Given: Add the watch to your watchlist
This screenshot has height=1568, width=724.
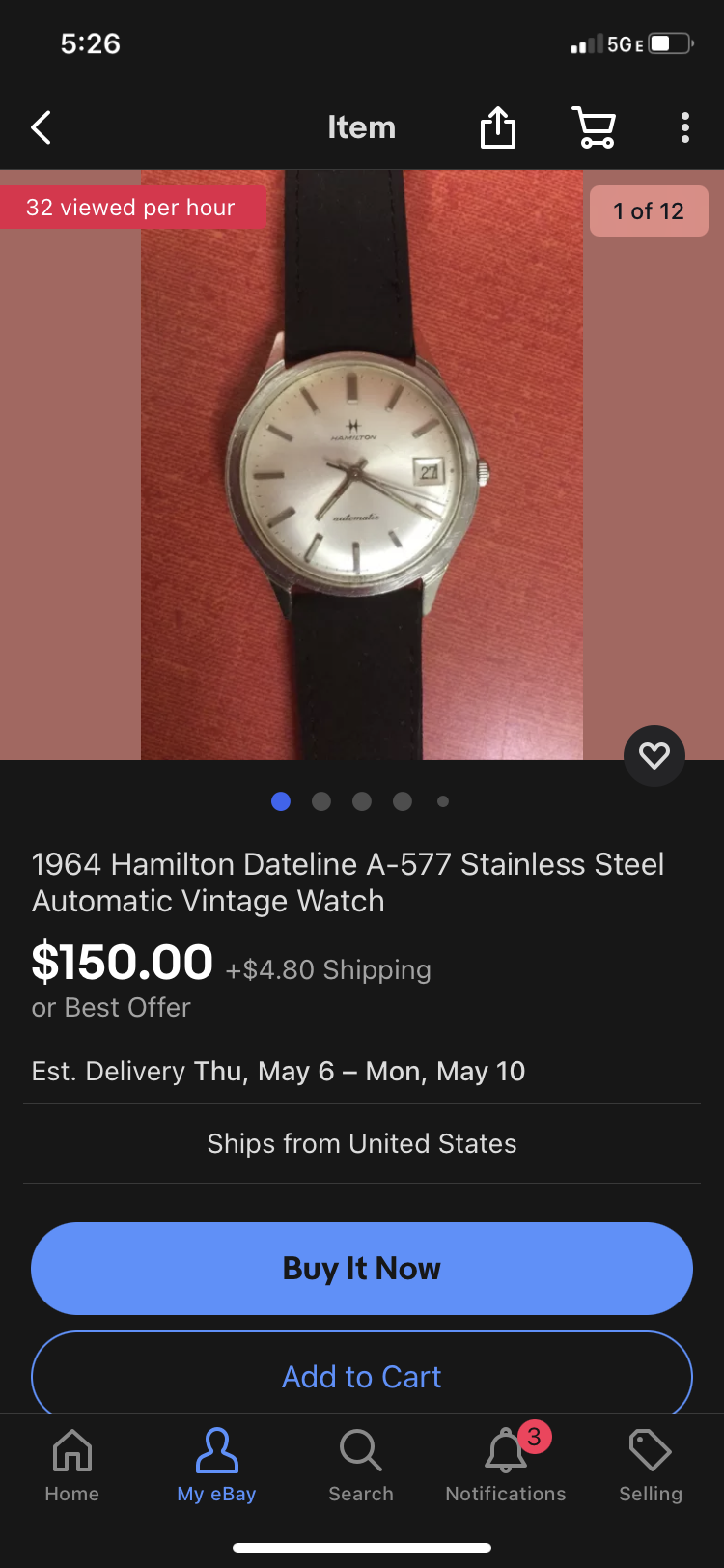Looking at the screenshot, I should click(x=654, y=755).
